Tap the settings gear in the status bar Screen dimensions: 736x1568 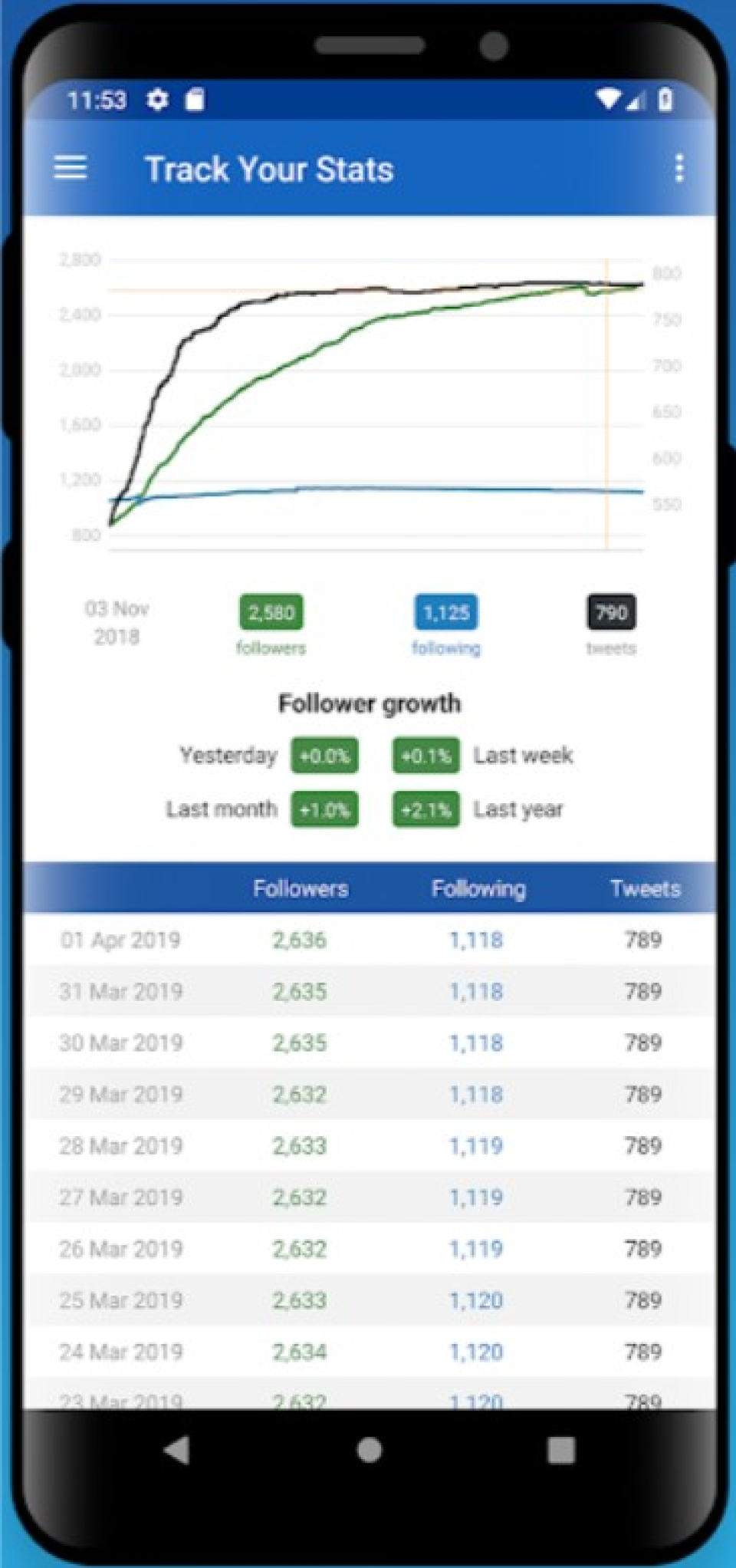[159, 100]
